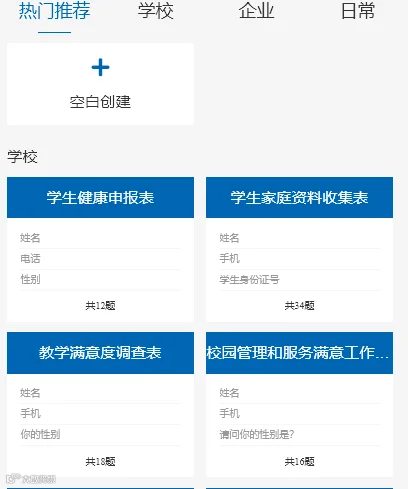This screenshot has height=489, width=408.
Task: Switch to the 日常 tab
Action: (x=358, y=11)
